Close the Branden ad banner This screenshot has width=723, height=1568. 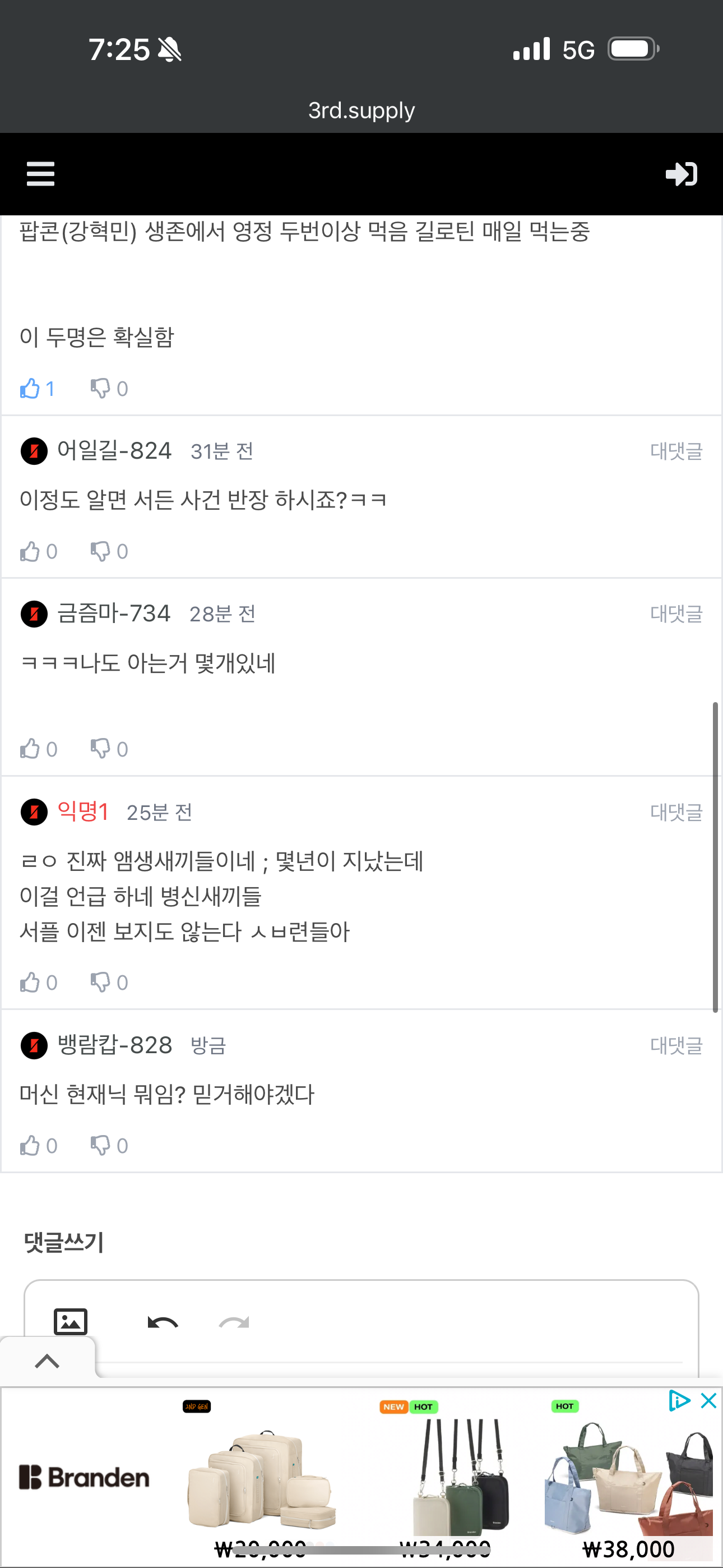point(708,1401)
